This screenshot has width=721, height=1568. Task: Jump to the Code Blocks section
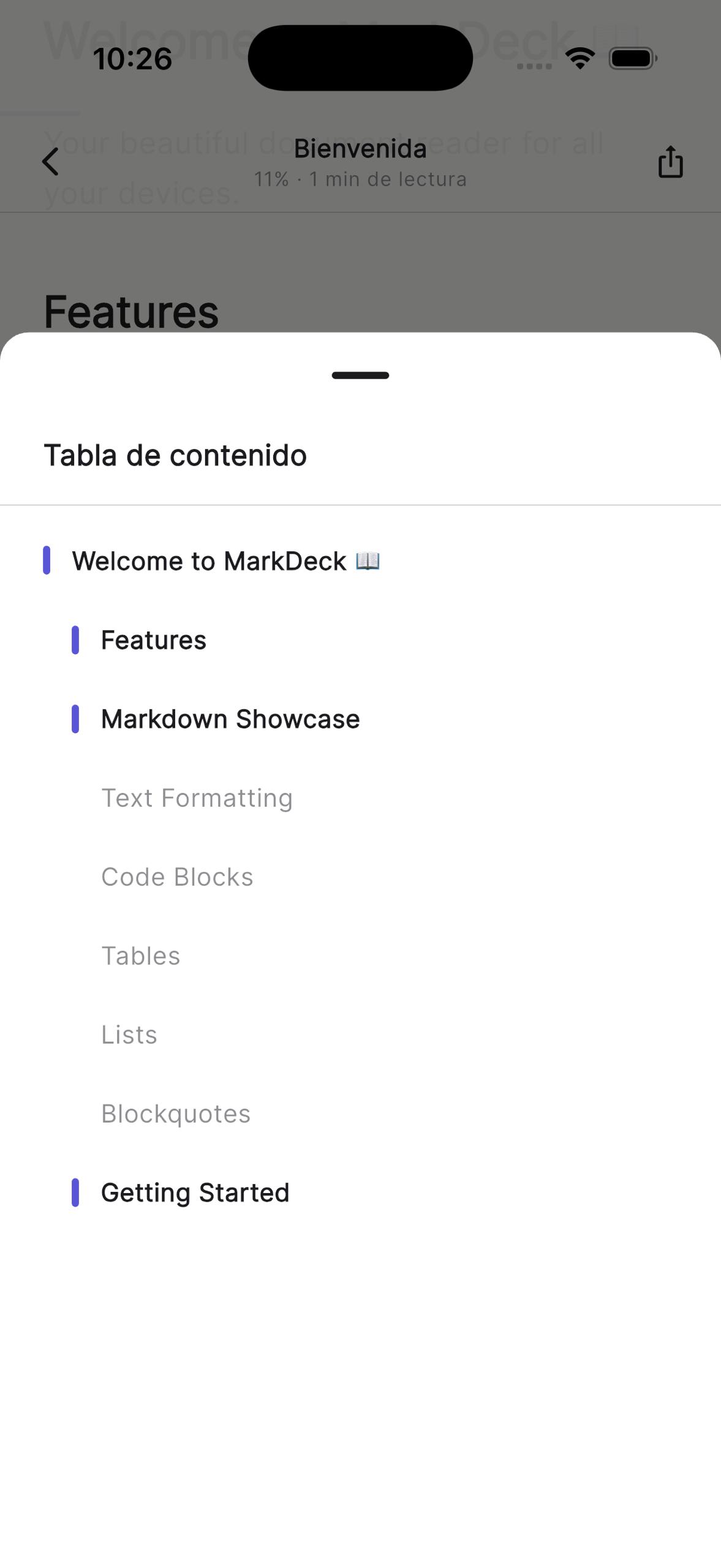[178, 876]
